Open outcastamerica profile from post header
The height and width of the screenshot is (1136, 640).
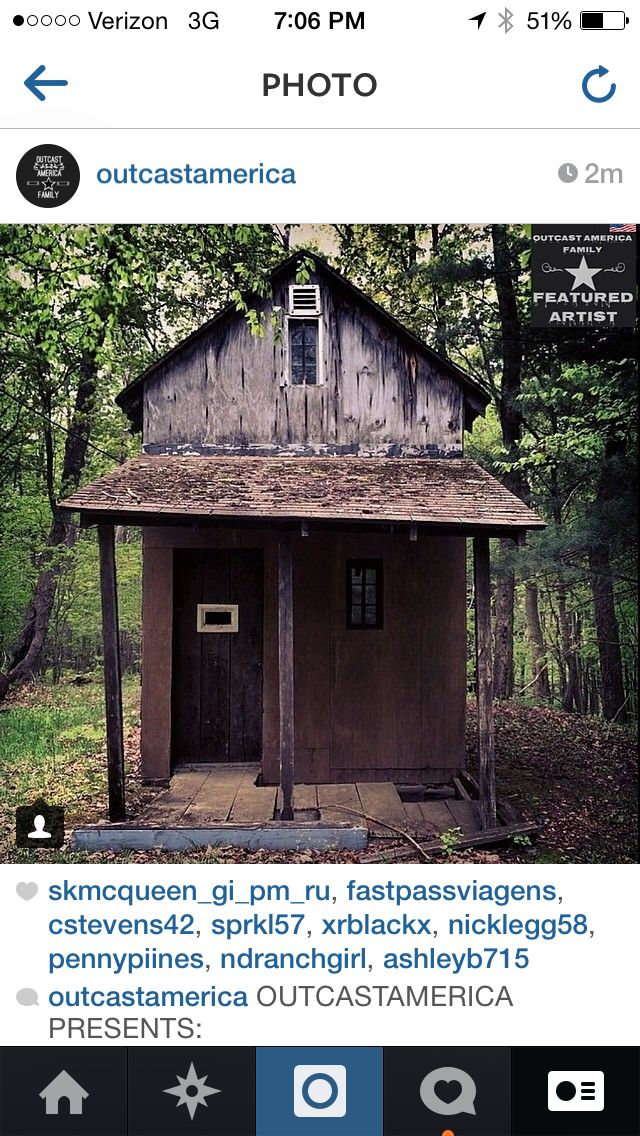coord(196,174)
